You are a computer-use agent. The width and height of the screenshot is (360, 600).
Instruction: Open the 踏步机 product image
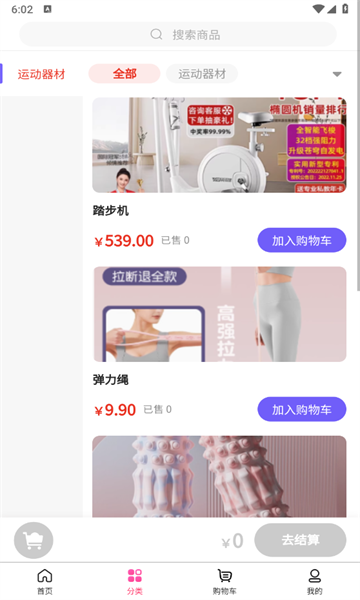(219, 145)
